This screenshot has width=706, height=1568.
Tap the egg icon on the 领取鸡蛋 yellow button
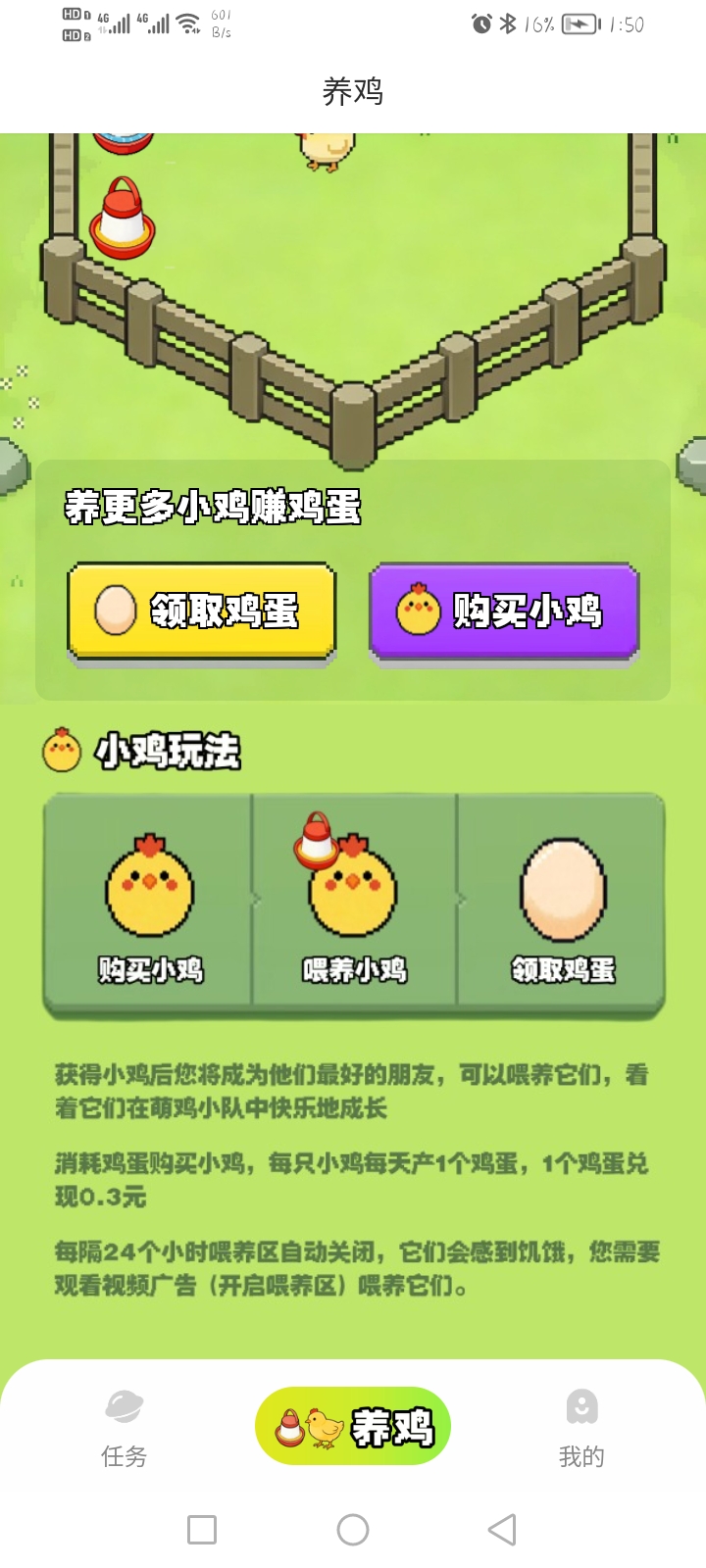coord(115,610)
